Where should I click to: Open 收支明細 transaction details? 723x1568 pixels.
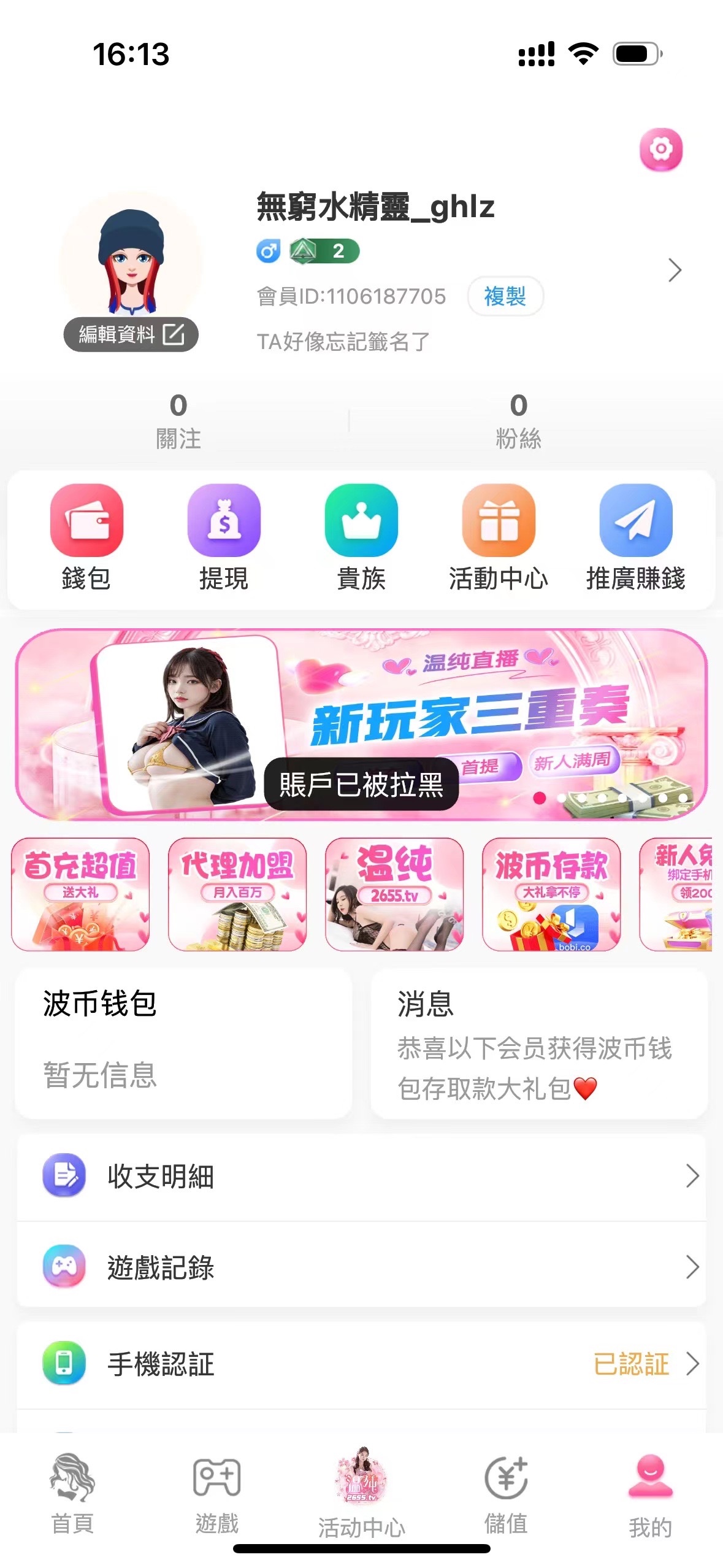click(x=361, y=1176)
